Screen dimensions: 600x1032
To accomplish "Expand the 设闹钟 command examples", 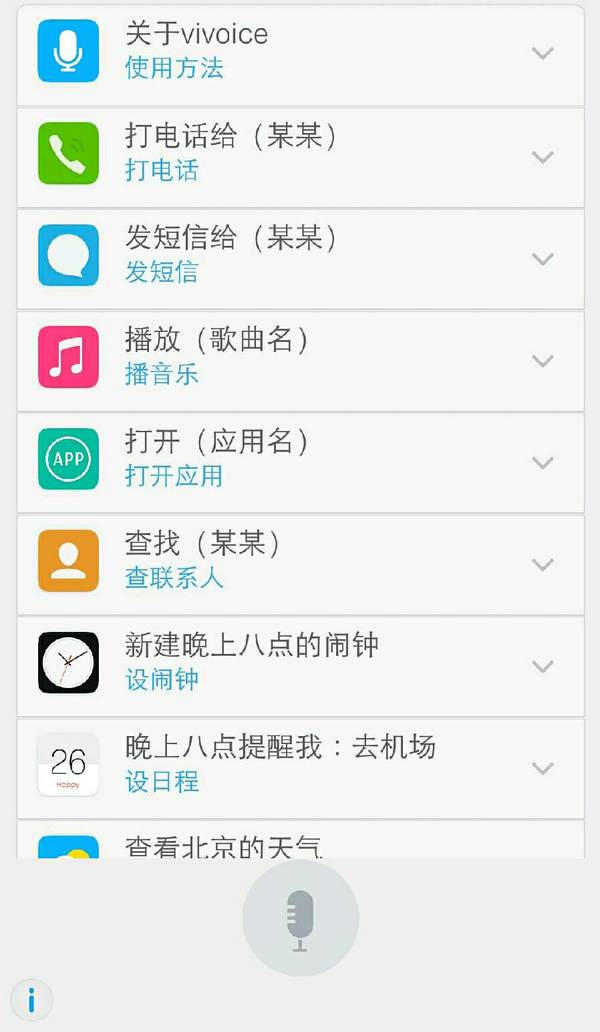I will pos(542,667).
